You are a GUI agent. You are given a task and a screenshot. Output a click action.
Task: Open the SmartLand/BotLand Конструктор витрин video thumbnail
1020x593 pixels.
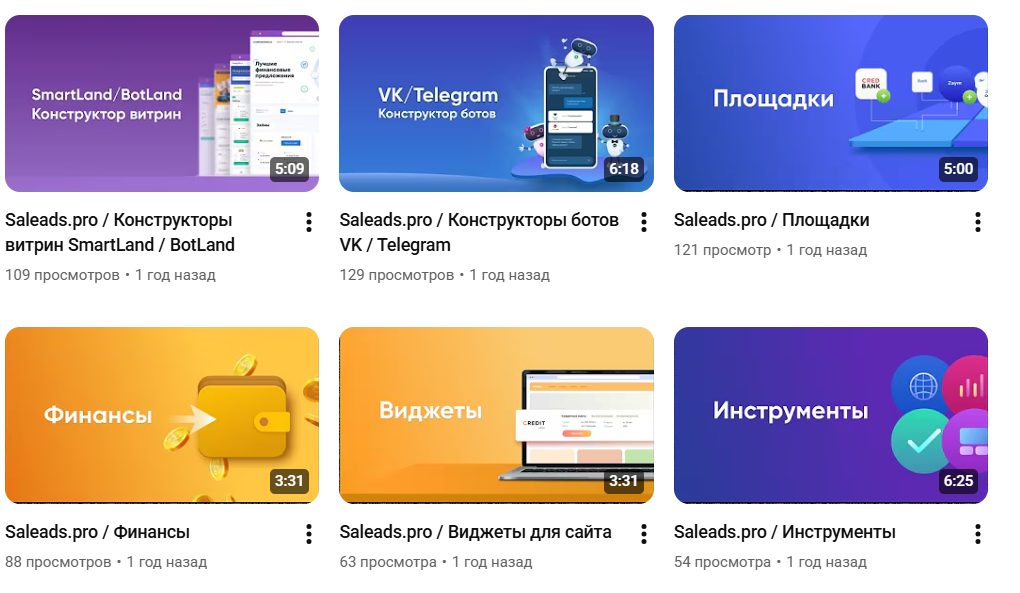point(162,104)
